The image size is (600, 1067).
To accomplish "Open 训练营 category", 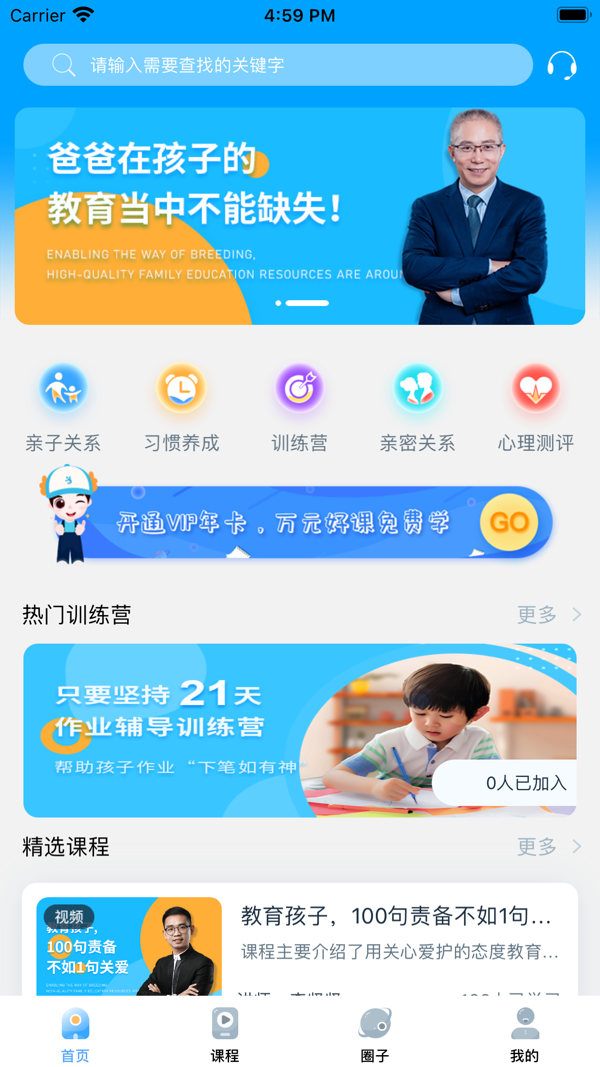I will 299,408.
